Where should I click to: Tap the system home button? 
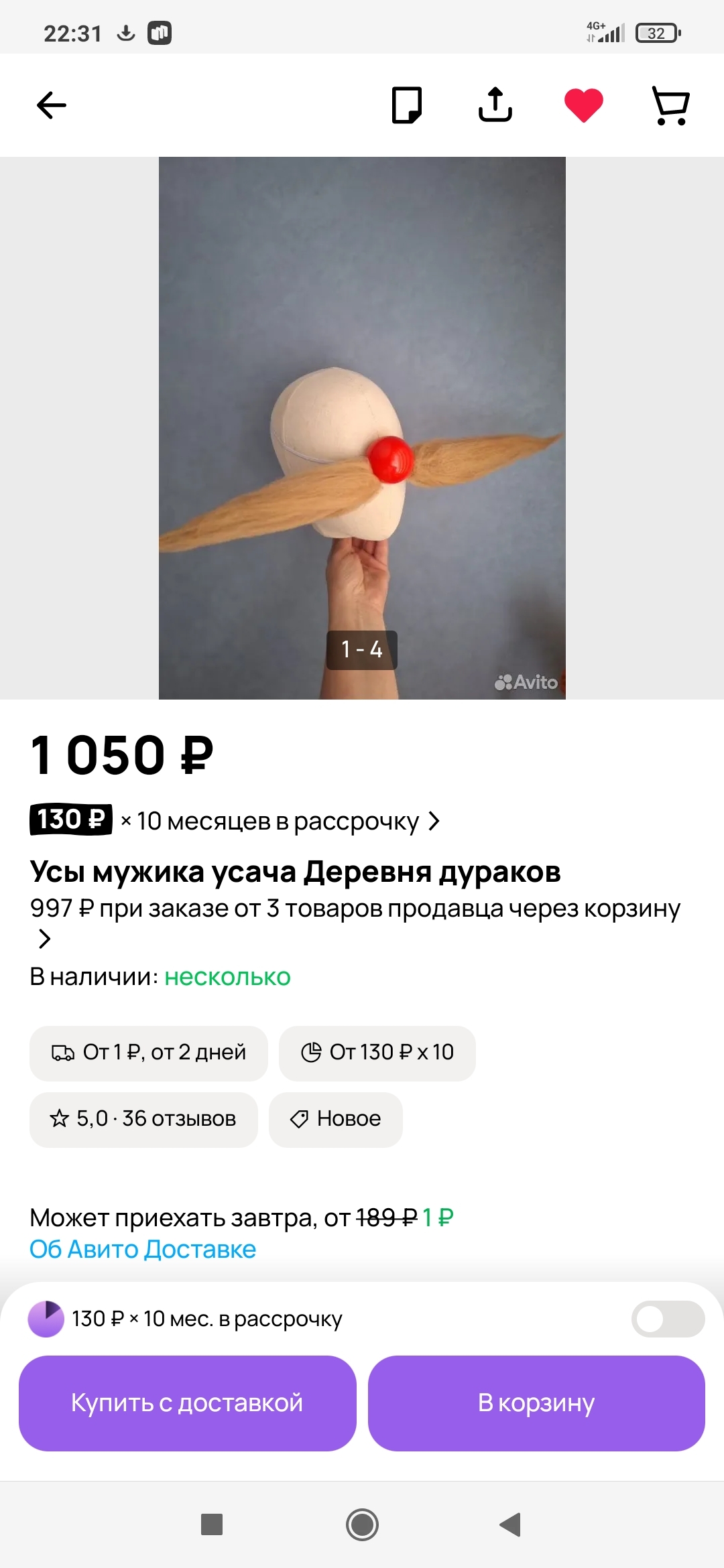click(362, 1524)
